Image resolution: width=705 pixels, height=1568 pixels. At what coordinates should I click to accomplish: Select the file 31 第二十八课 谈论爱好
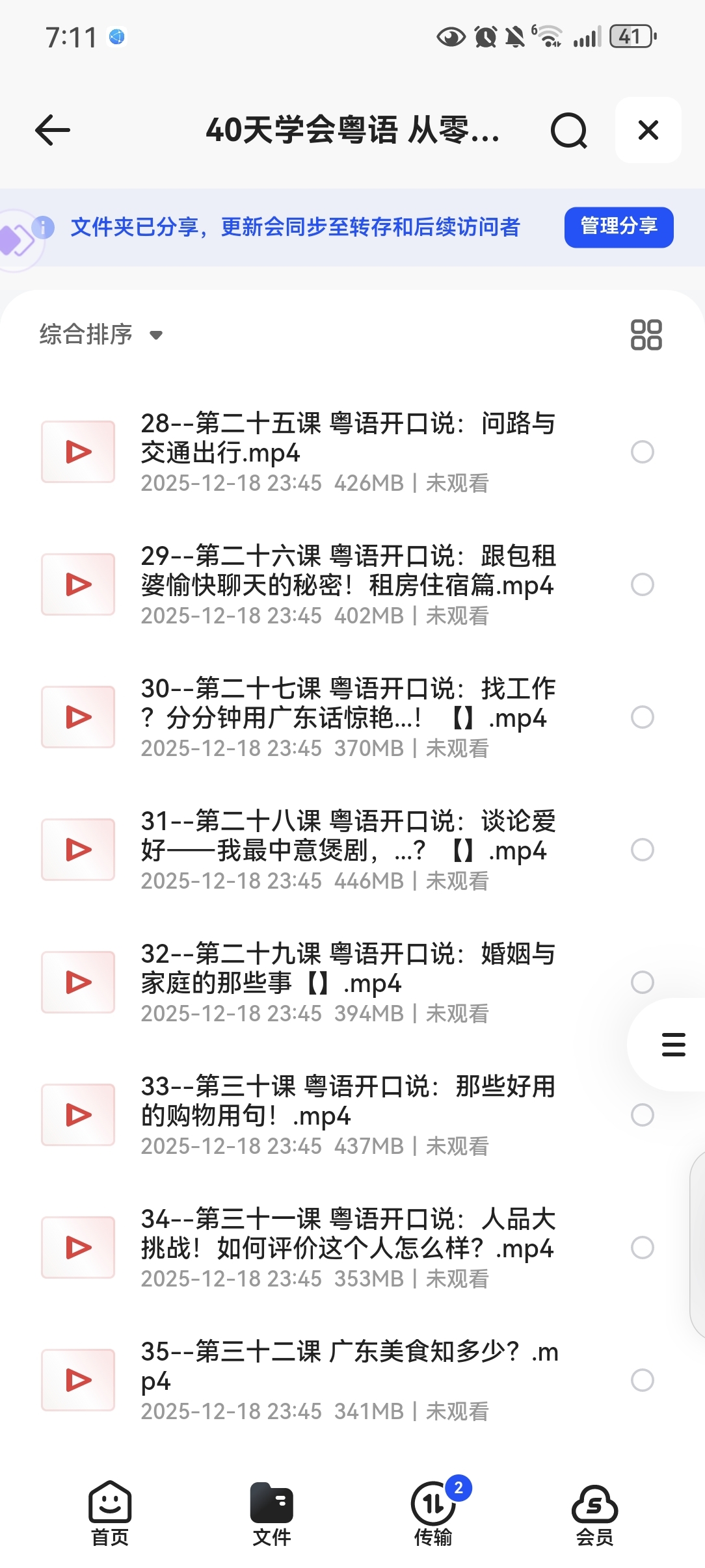point(642,850)
